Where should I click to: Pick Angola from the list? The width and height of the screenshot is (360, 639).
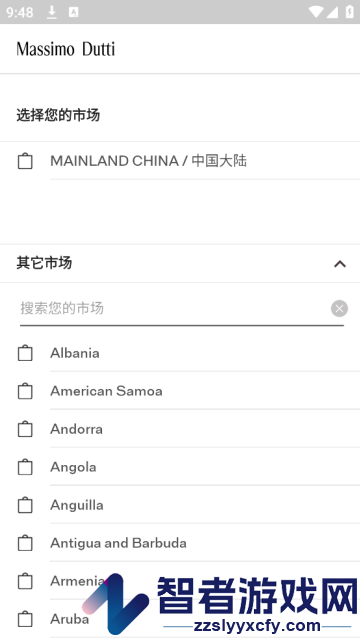tap(180, 467)
